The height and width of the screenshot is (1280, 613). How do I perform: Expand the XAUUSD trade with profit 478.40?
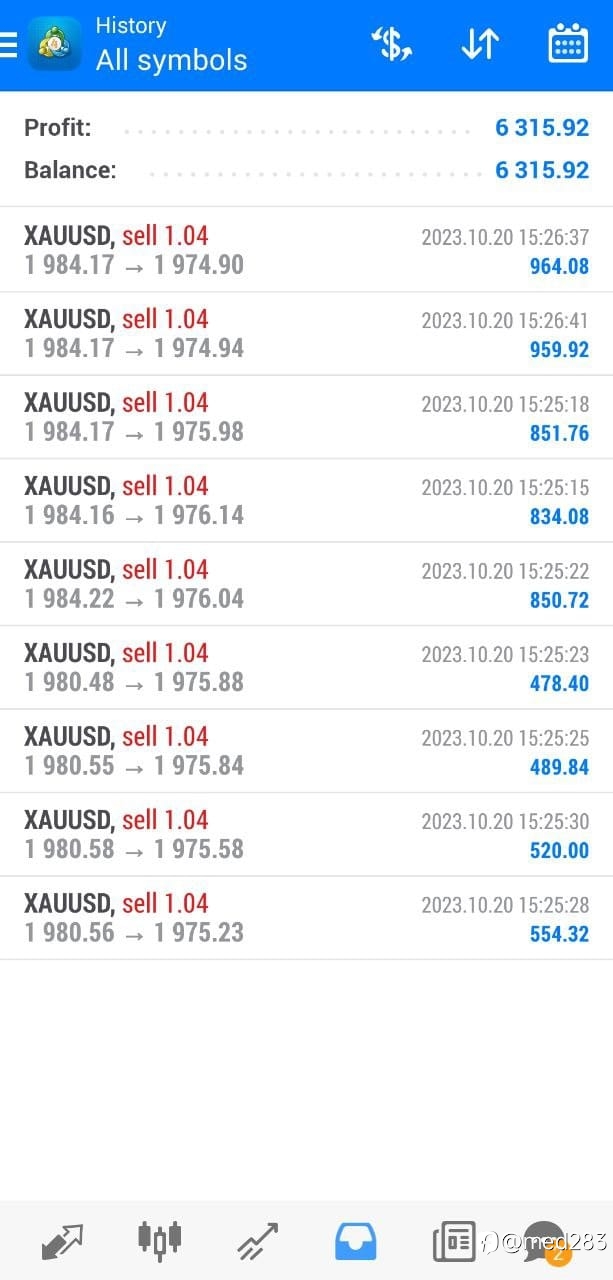pyautogui.click(x=306, y=668)
